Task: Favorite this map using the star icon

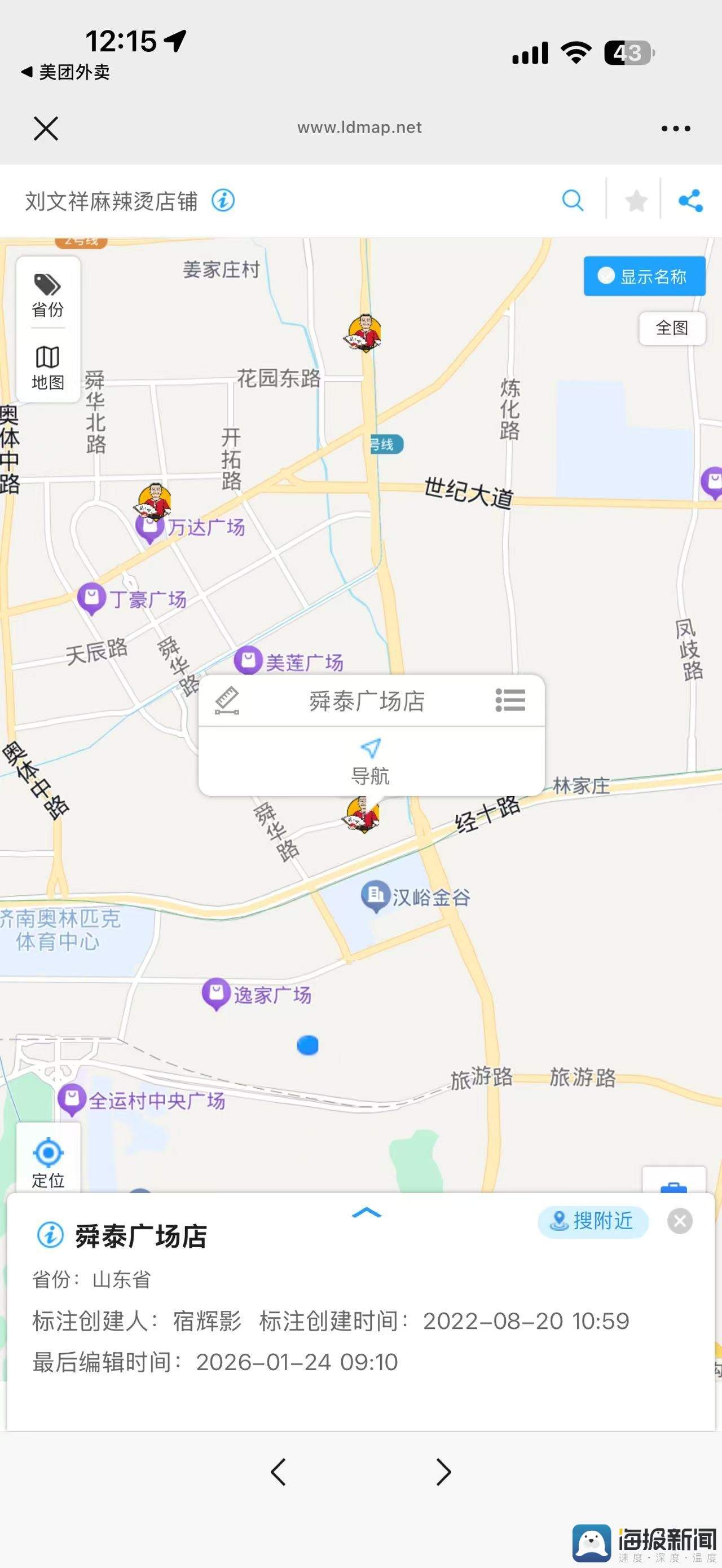Action: coord(637,200)
